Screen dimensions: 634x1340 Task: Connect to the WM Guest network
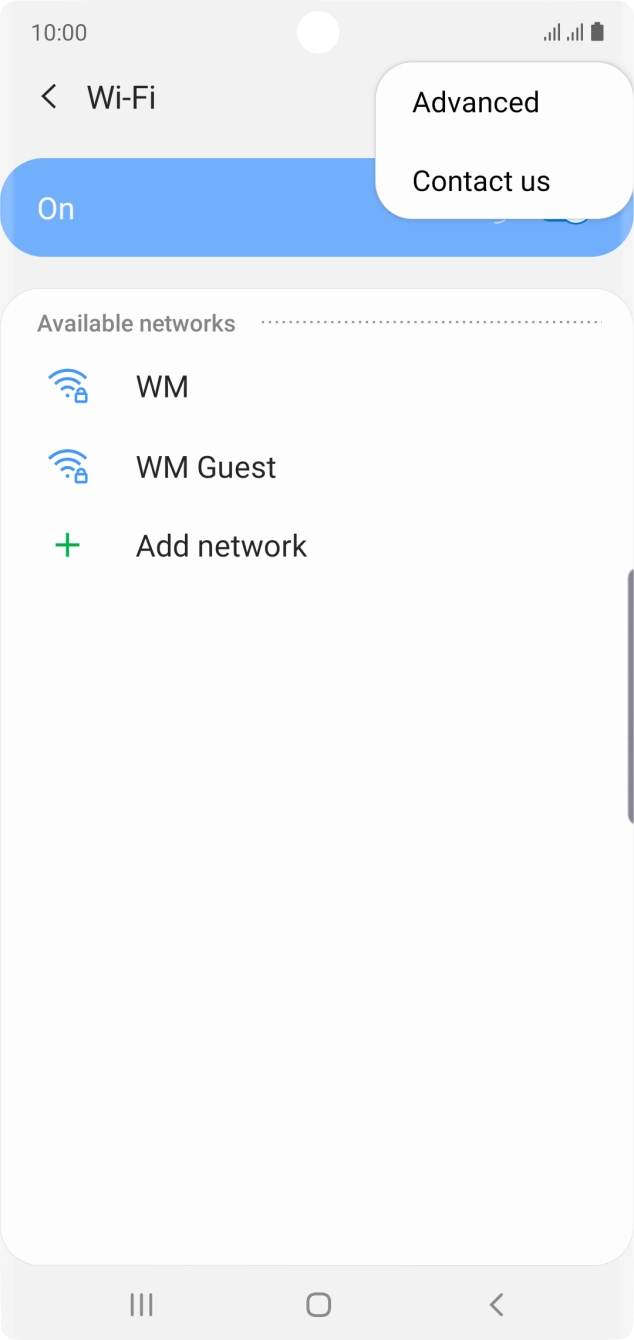(x=206, y=467)
